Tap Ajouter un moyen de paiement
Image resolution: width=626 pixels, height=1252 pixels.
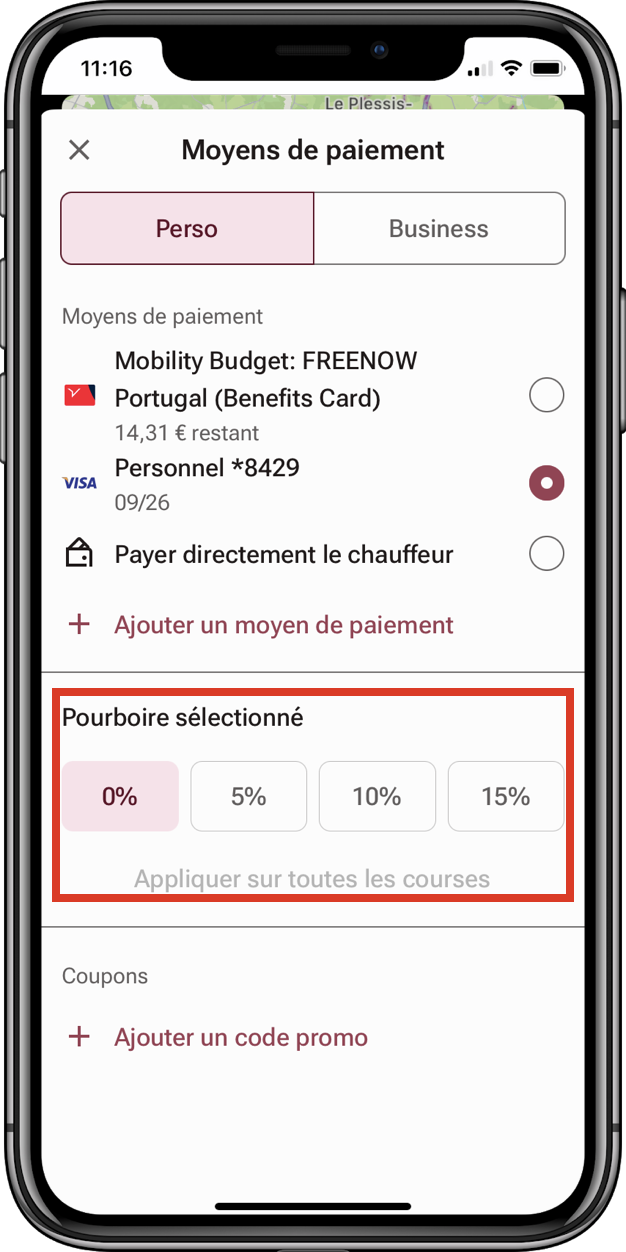tap(283, 625)
